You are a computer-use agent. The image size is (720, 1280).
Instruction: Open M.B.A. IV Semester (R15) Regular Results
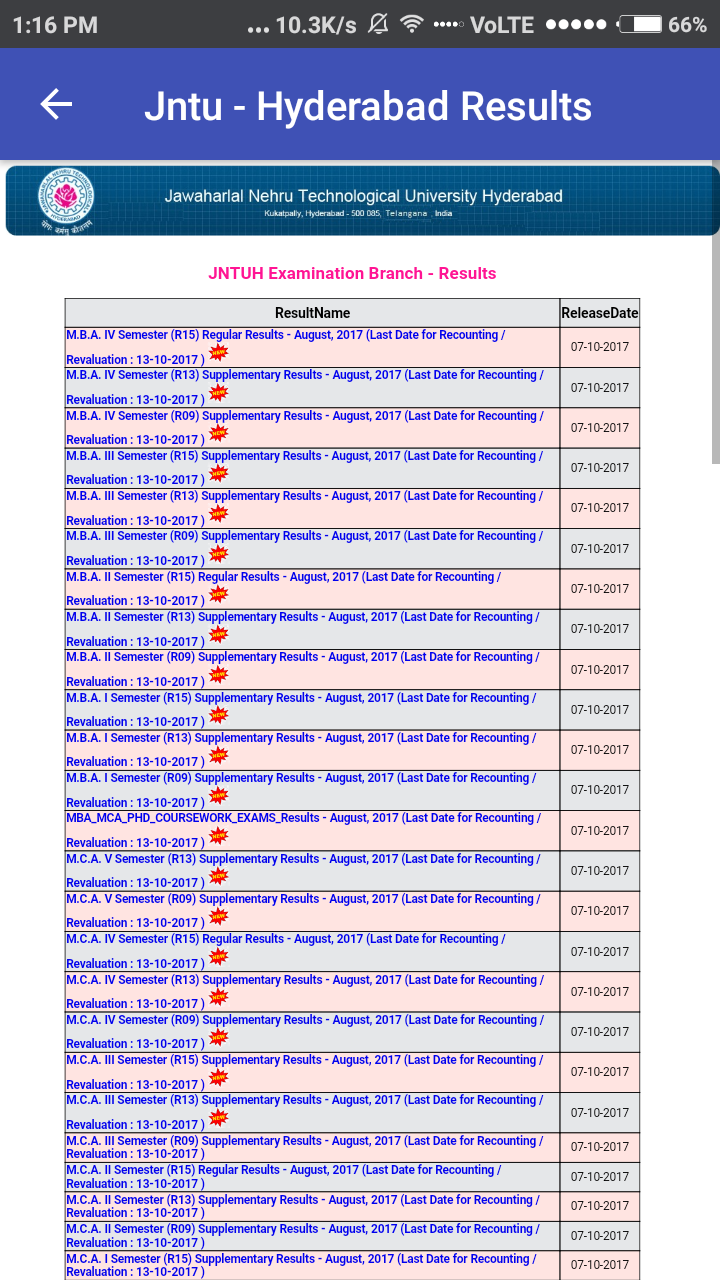point(285,336)
